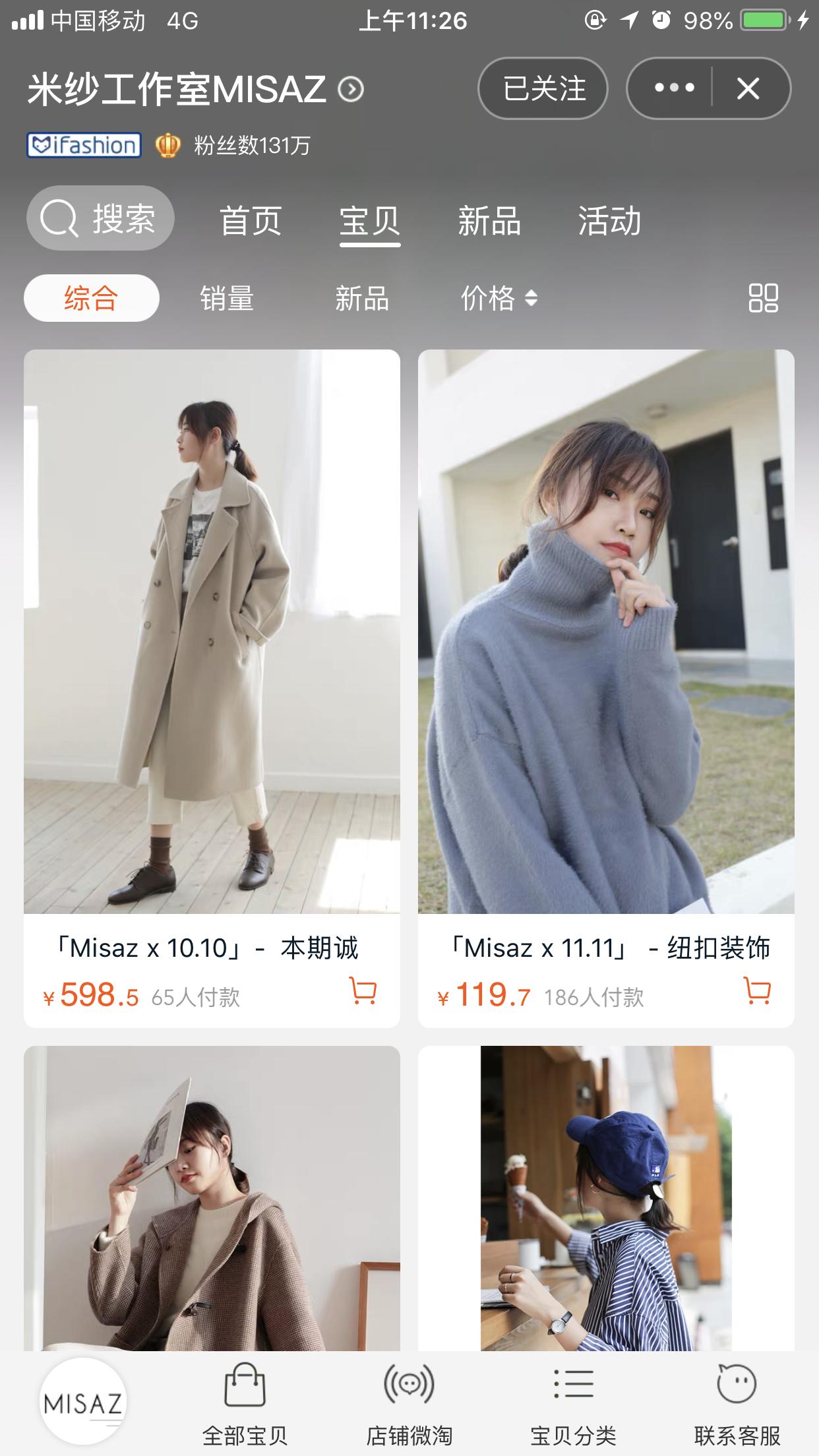Open the search function

[x=99, y=218]
